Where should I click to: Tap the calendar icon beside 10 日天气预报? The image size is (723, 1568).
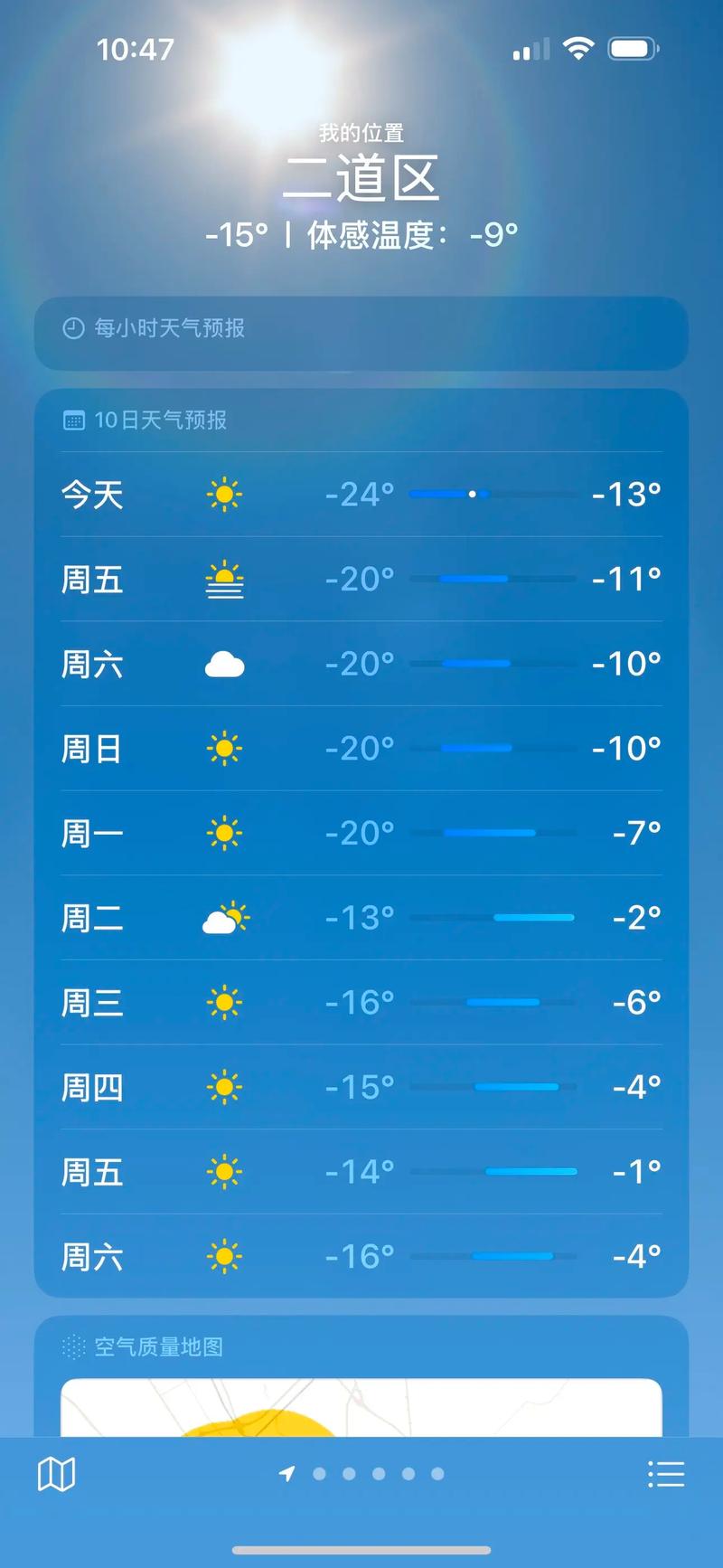coord(73,420)
